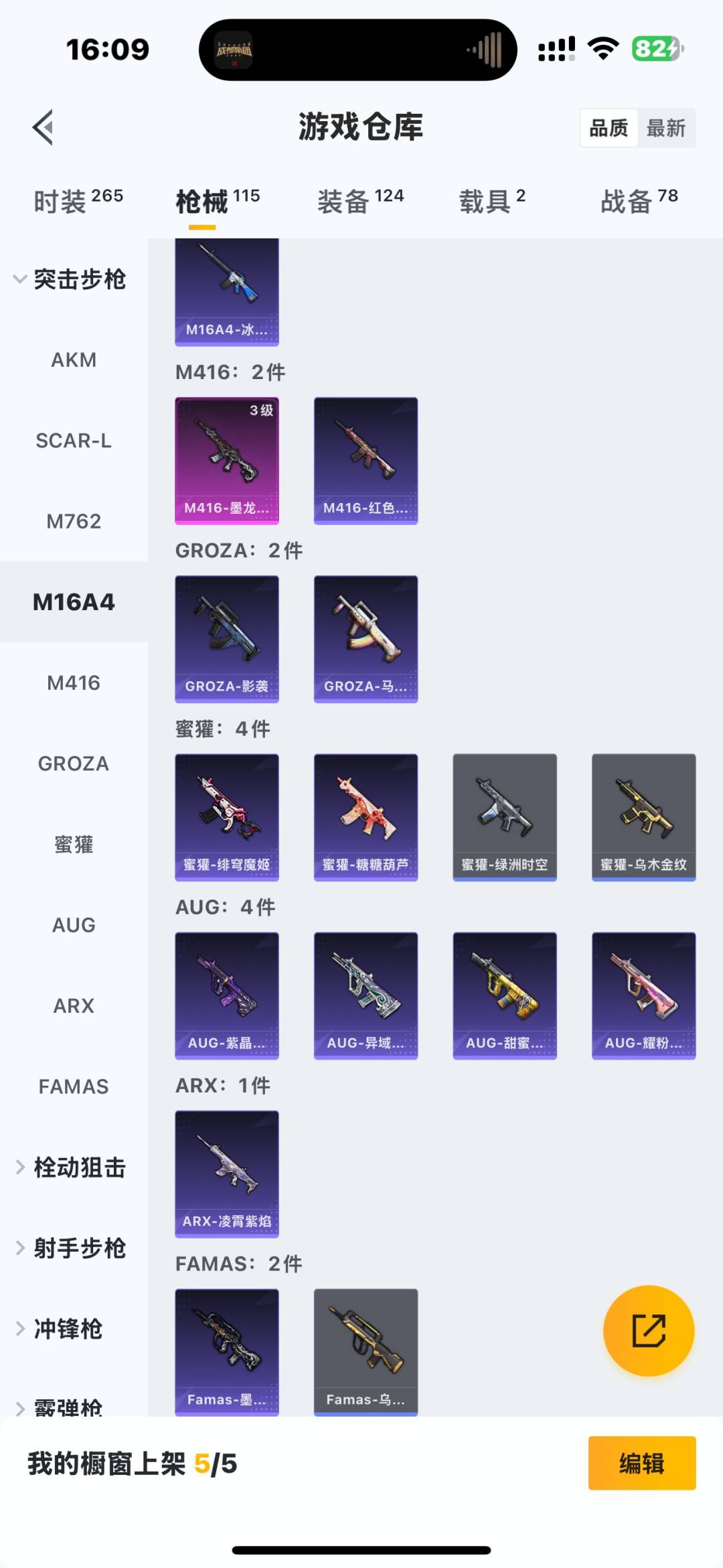View the 蜜獾-绯穹魔姬 skin
This screenshot has height=1568, width=723.
click(227, 817)
